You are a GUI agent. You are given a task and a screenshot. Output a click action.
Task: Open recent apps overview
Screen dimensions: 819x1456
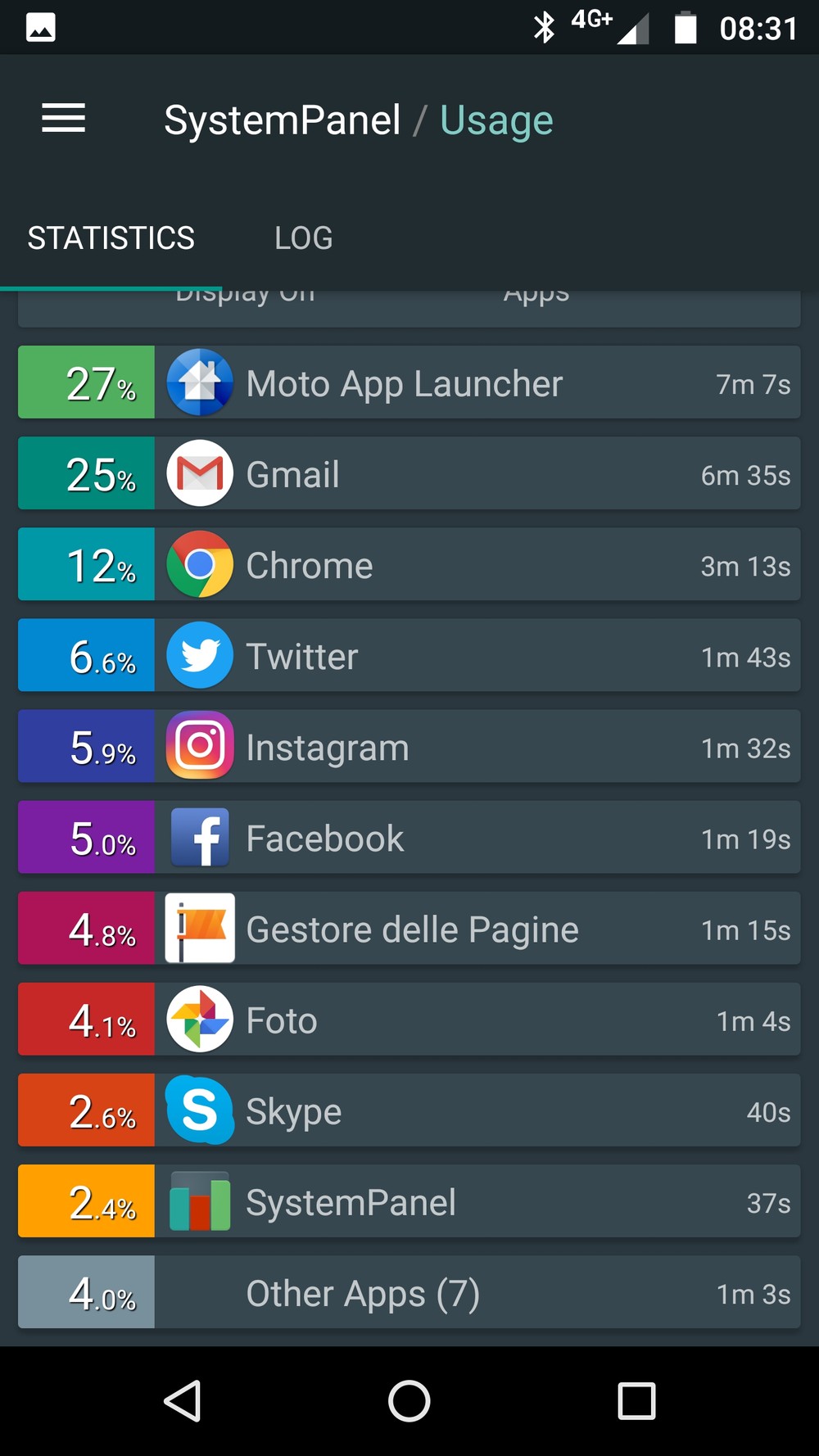636,1401
